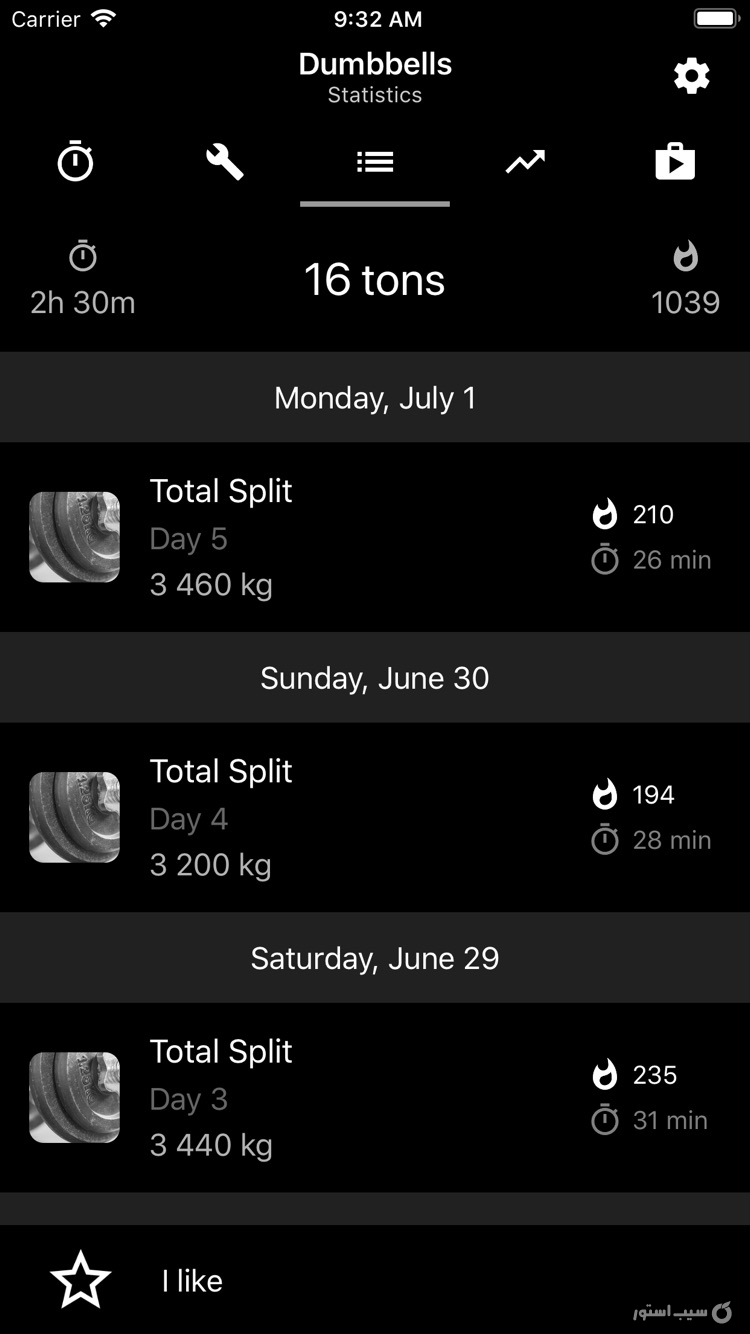Tap the timer icon beside 26 min
The image size is (750, 1334).
[x=605, y=561]
